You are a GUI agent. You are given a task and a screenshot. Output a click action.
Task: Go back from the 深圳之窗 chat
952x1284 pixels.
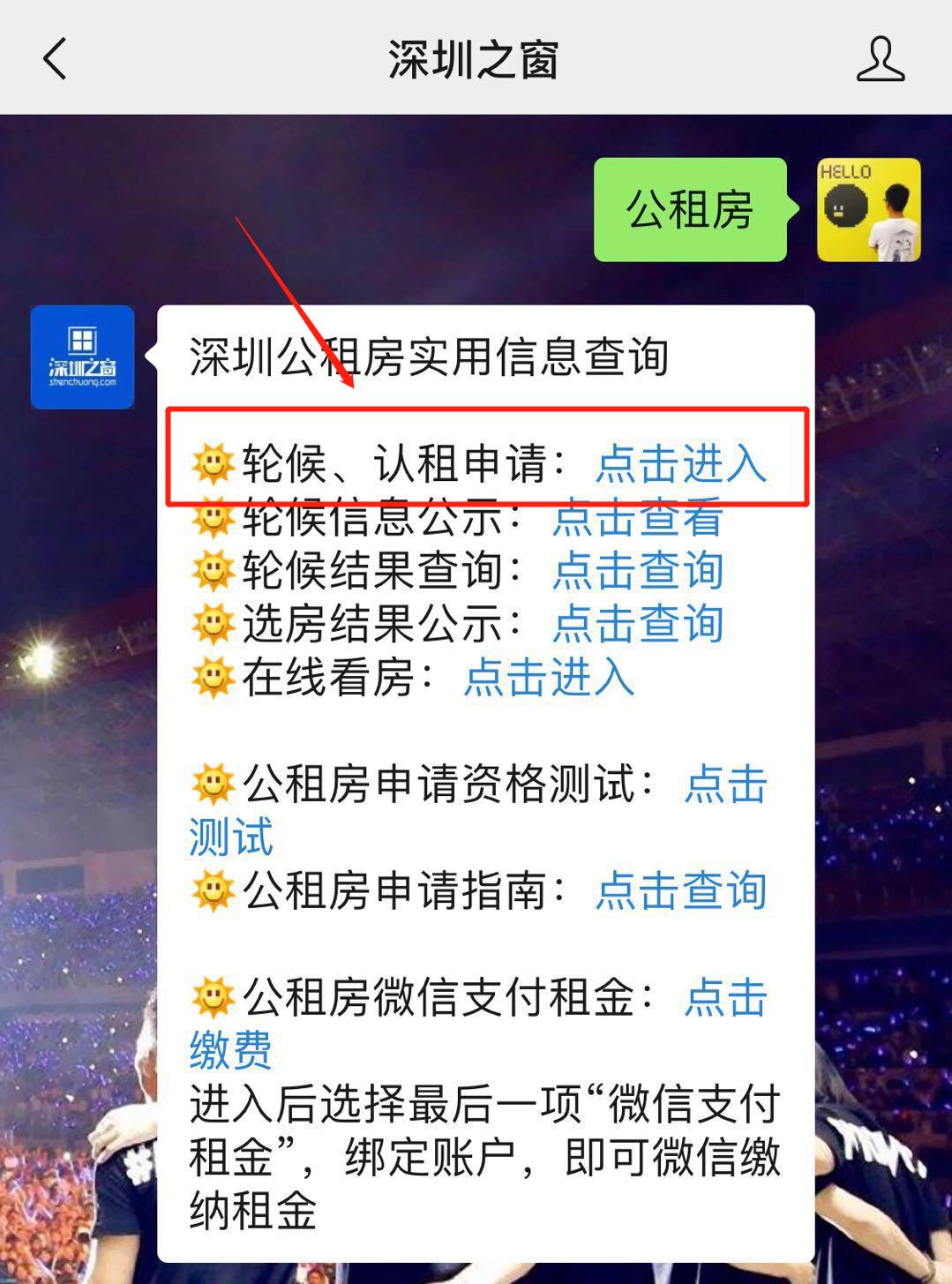(55, 59)
